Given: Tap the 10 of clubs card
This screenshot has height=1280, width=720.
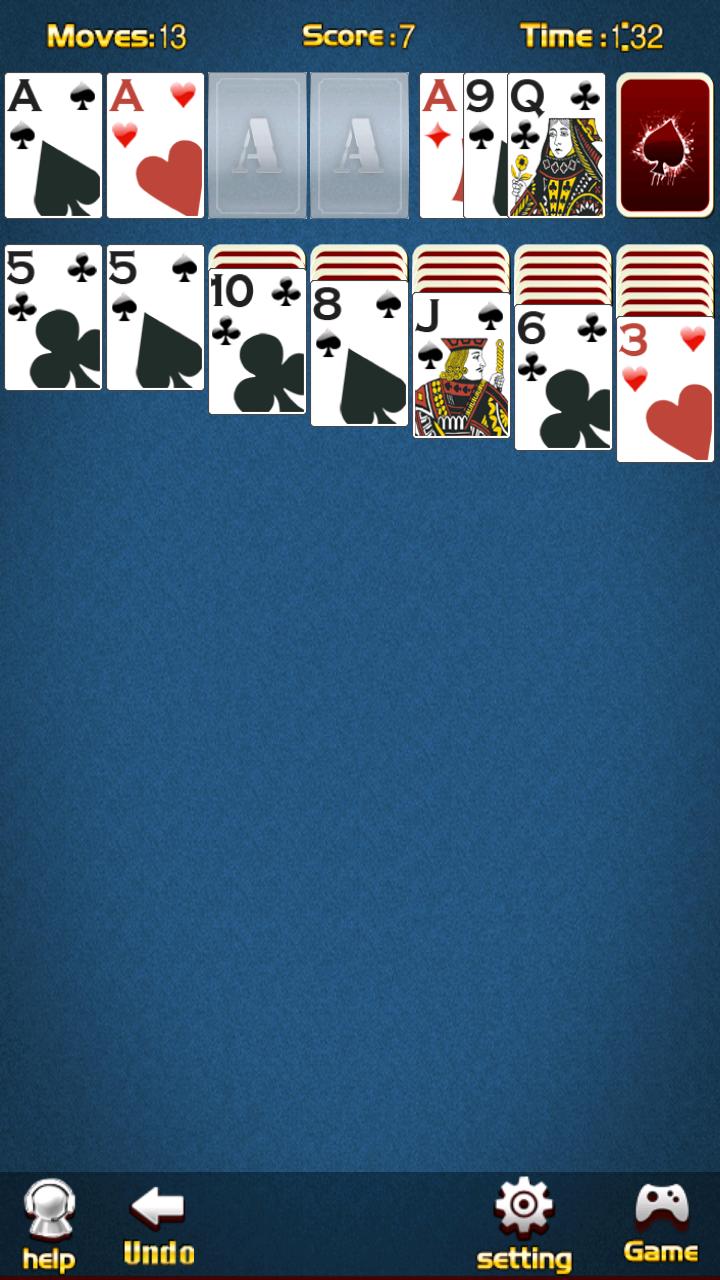Looking at the screenshot, I should click(257, 342).
